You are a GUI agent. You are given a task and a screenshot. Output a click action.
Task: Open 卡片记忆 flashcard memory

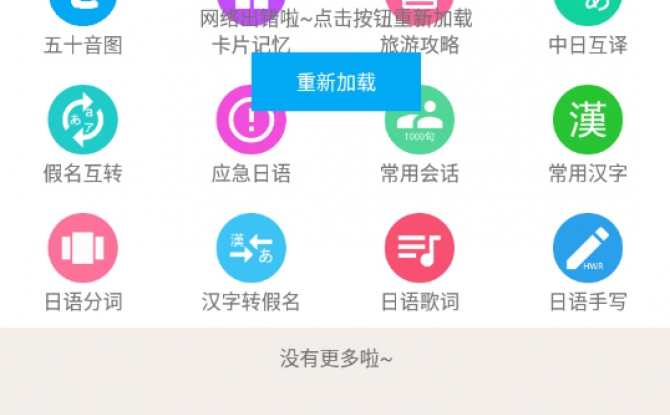[251, 44]
